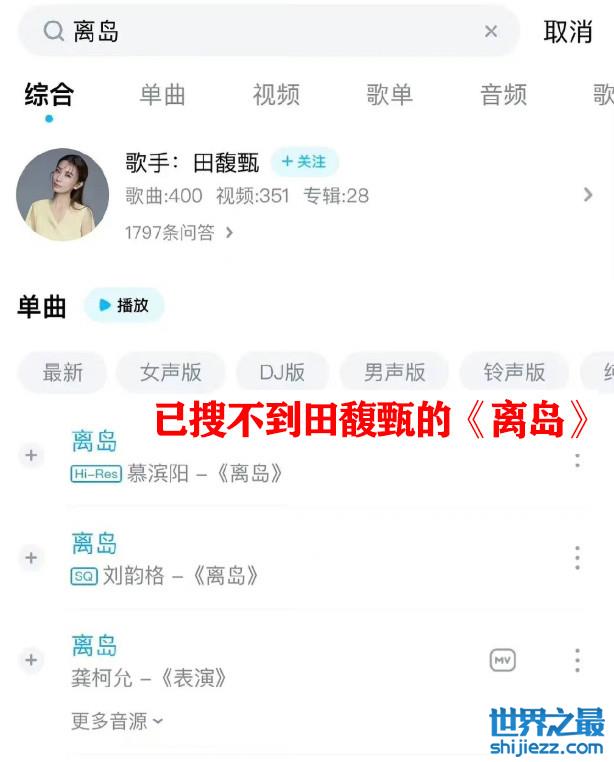Select the 音频 tab
614x762 pixels.
(x=503, y=95)
